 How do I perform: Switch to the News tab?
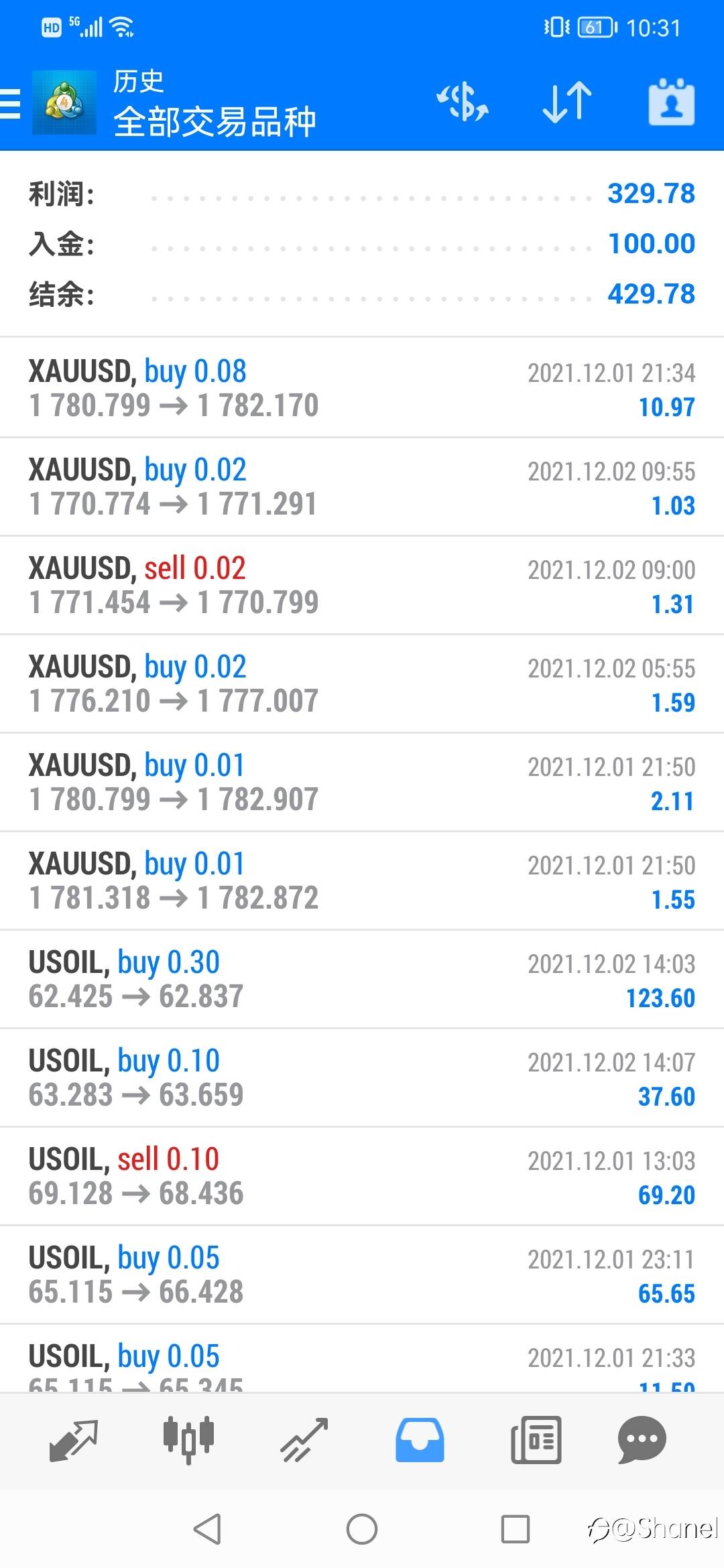[x=536, y=1439]
